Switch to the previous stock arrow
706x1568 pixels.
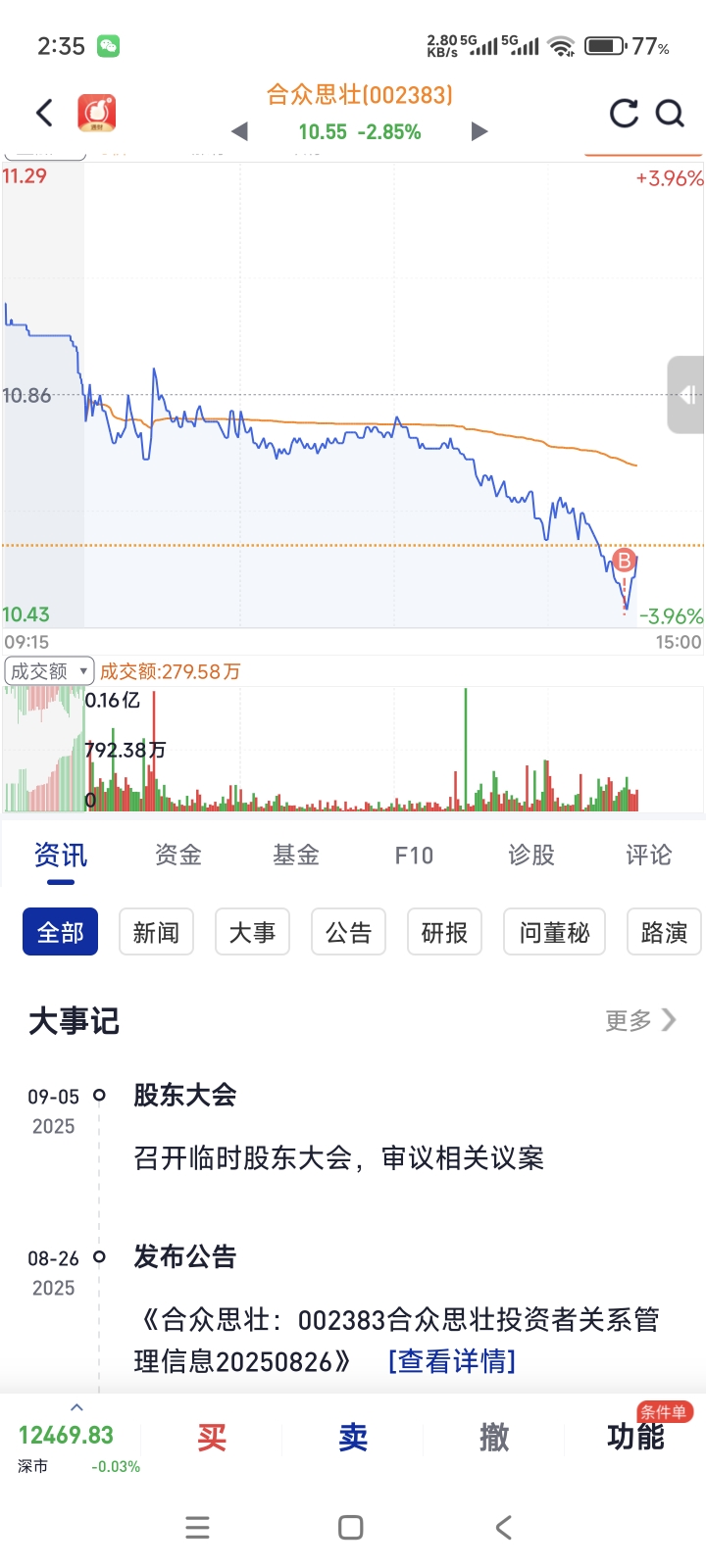click(239, 131)
